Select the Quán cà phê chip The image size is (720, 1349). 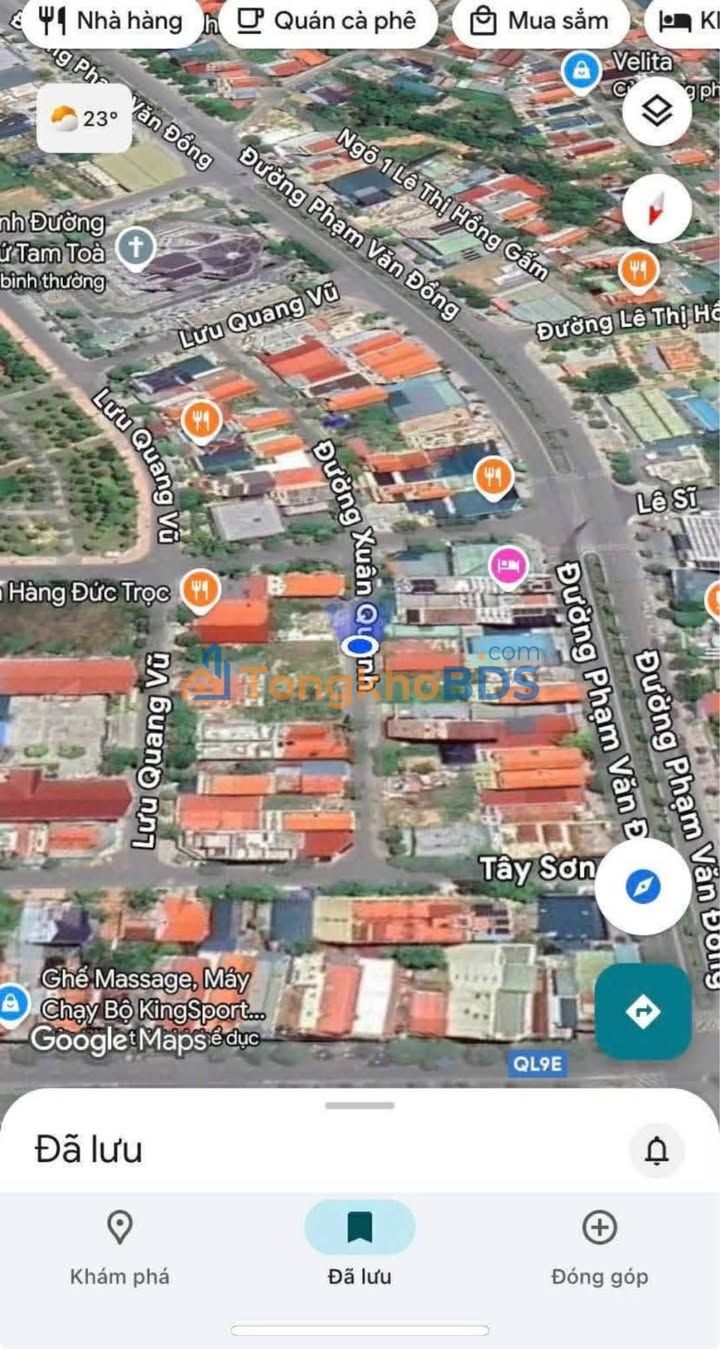coord(327,21)
